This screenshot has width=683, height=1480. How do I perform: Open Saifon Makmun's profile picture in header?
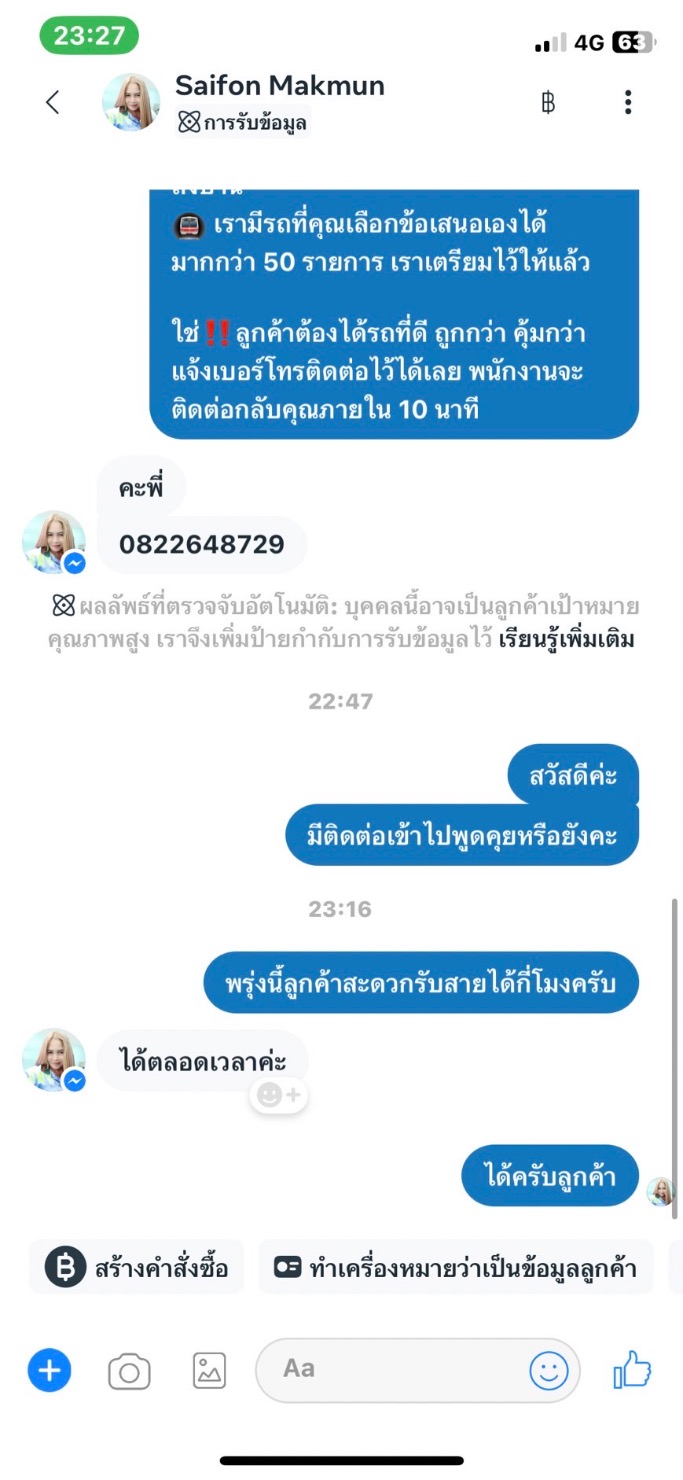tap(131, 102)
